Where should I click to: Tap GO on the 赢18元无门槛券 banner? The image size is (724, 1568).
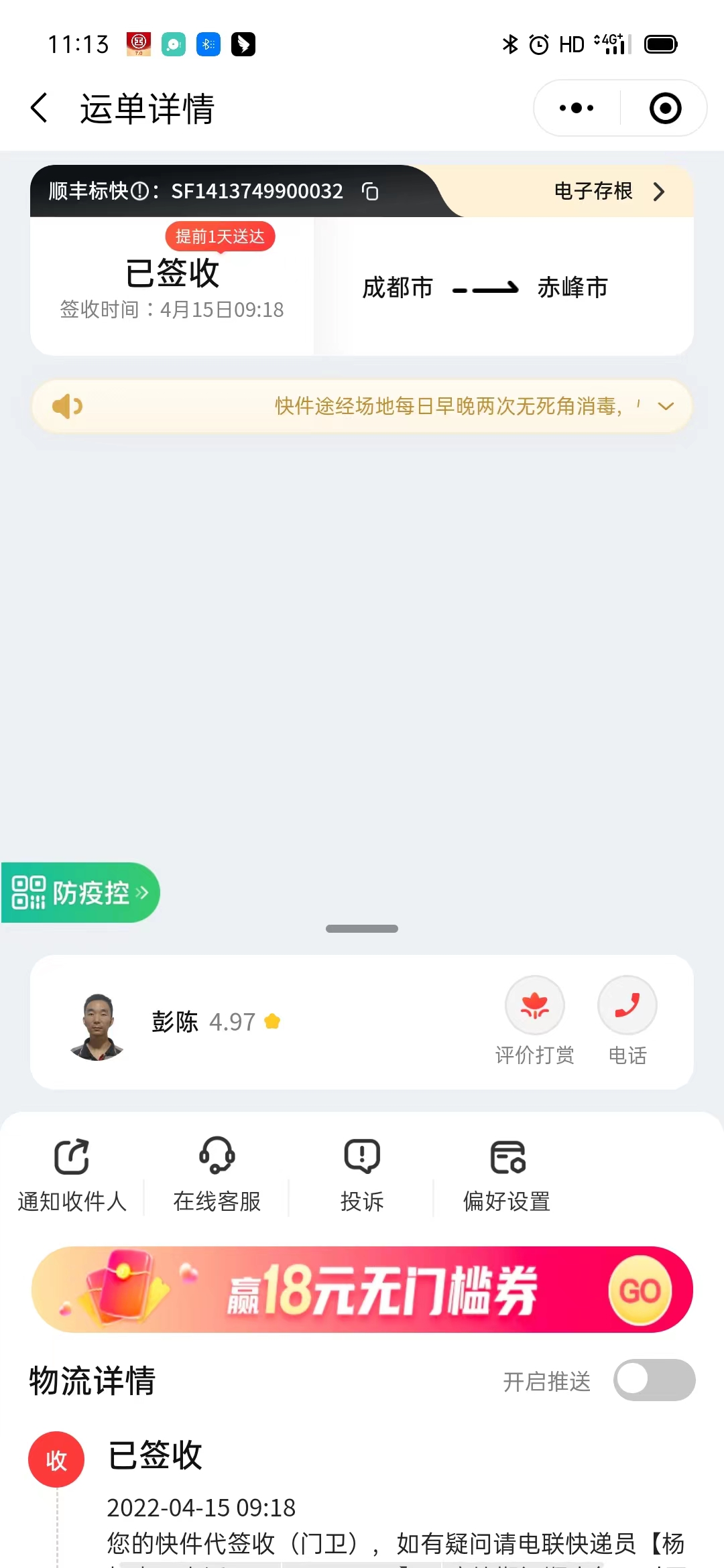[x=640, y=1290]
